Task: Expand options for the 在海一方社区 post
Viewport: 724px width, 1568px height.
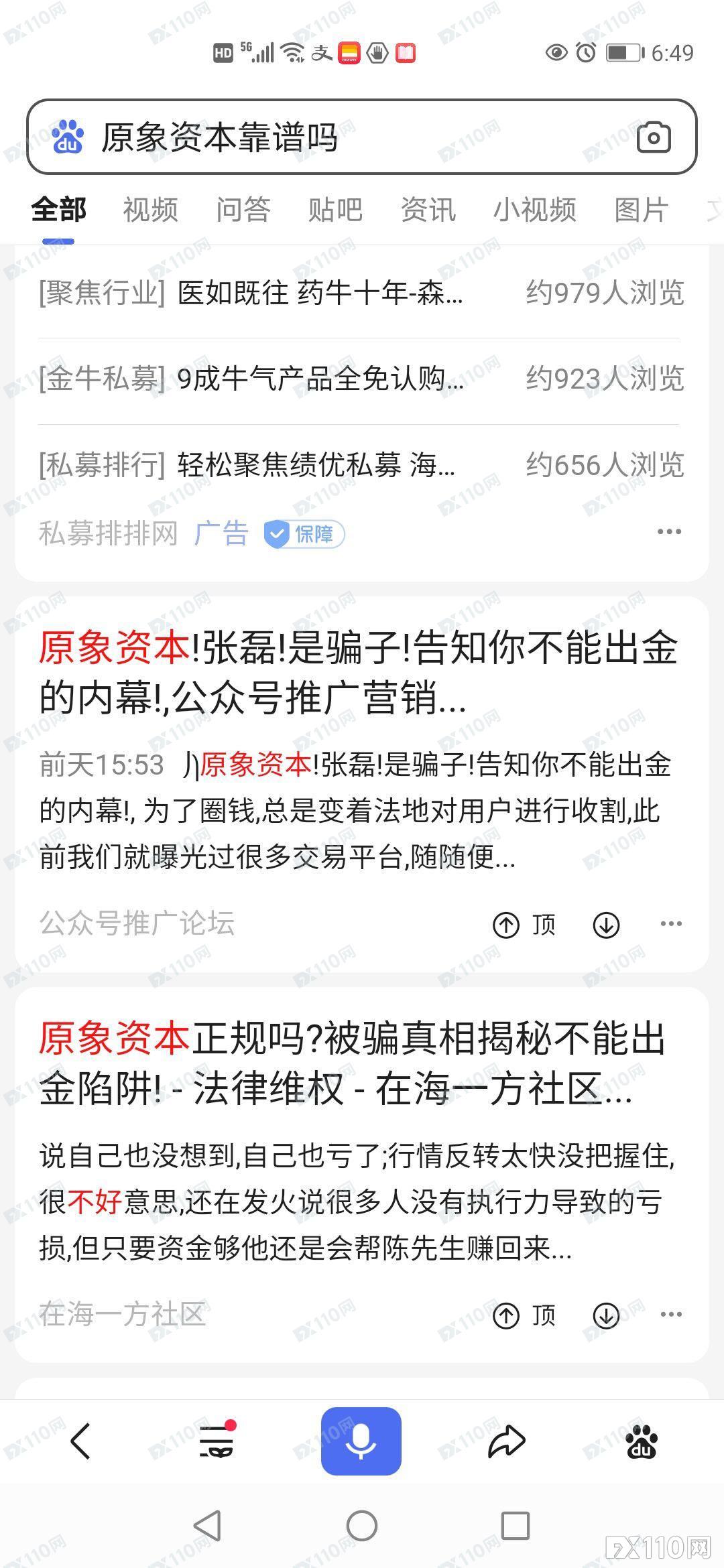Action: pos(670,1315)
